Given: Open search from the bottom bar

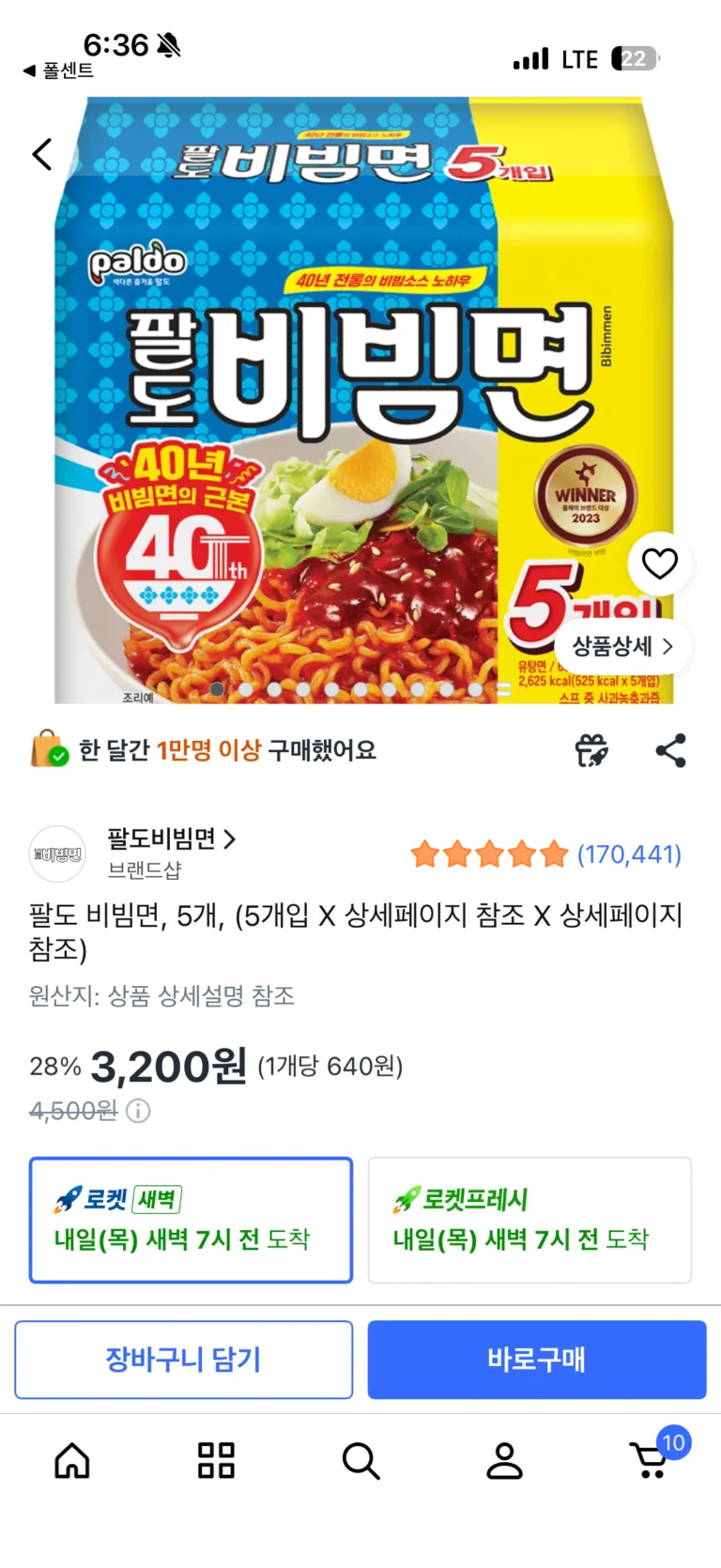Looking at the screenshot, I should click(360, 1461).
